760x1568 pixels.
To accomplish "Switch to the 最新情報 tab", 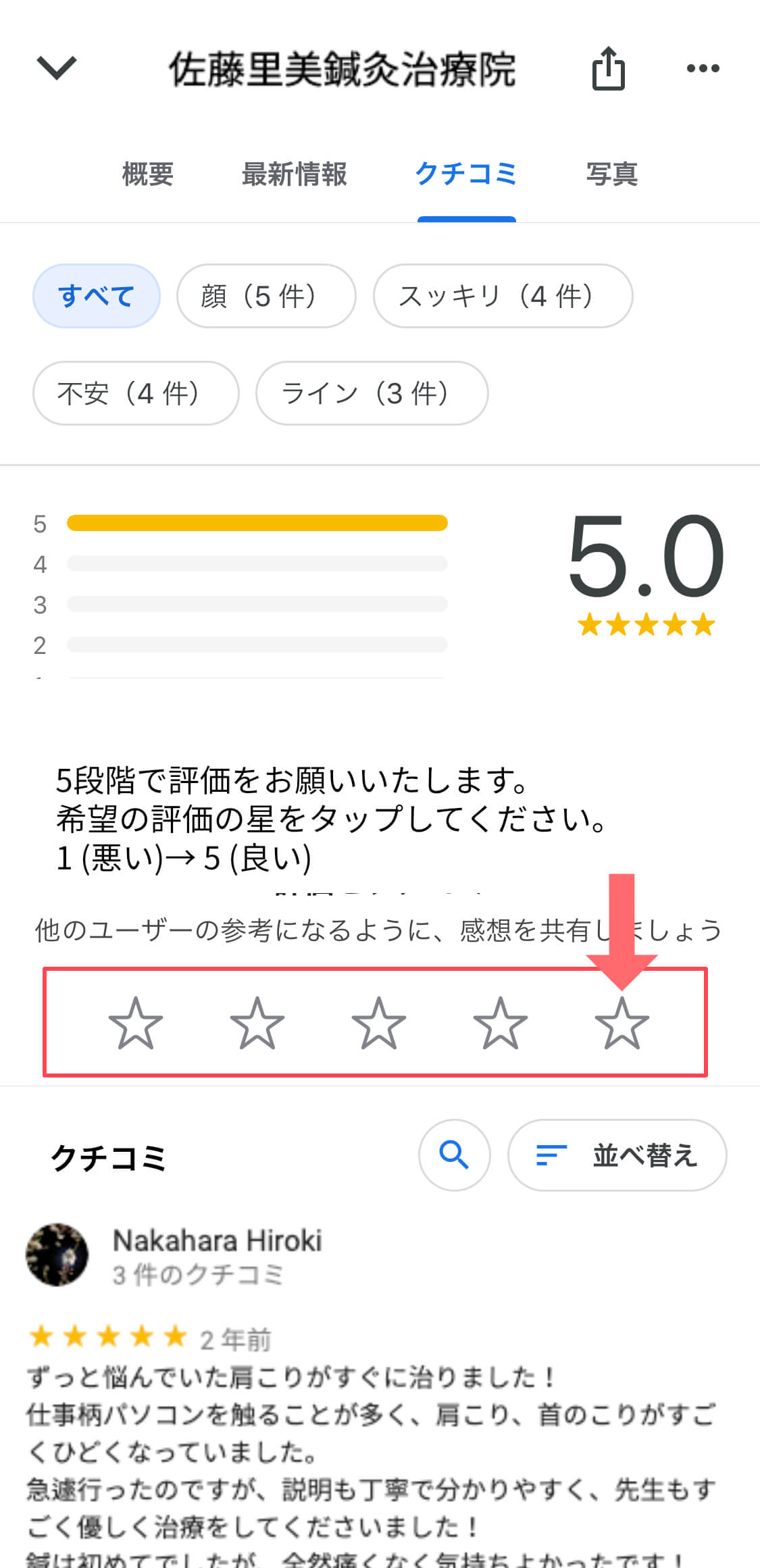I will coord(295,174).
